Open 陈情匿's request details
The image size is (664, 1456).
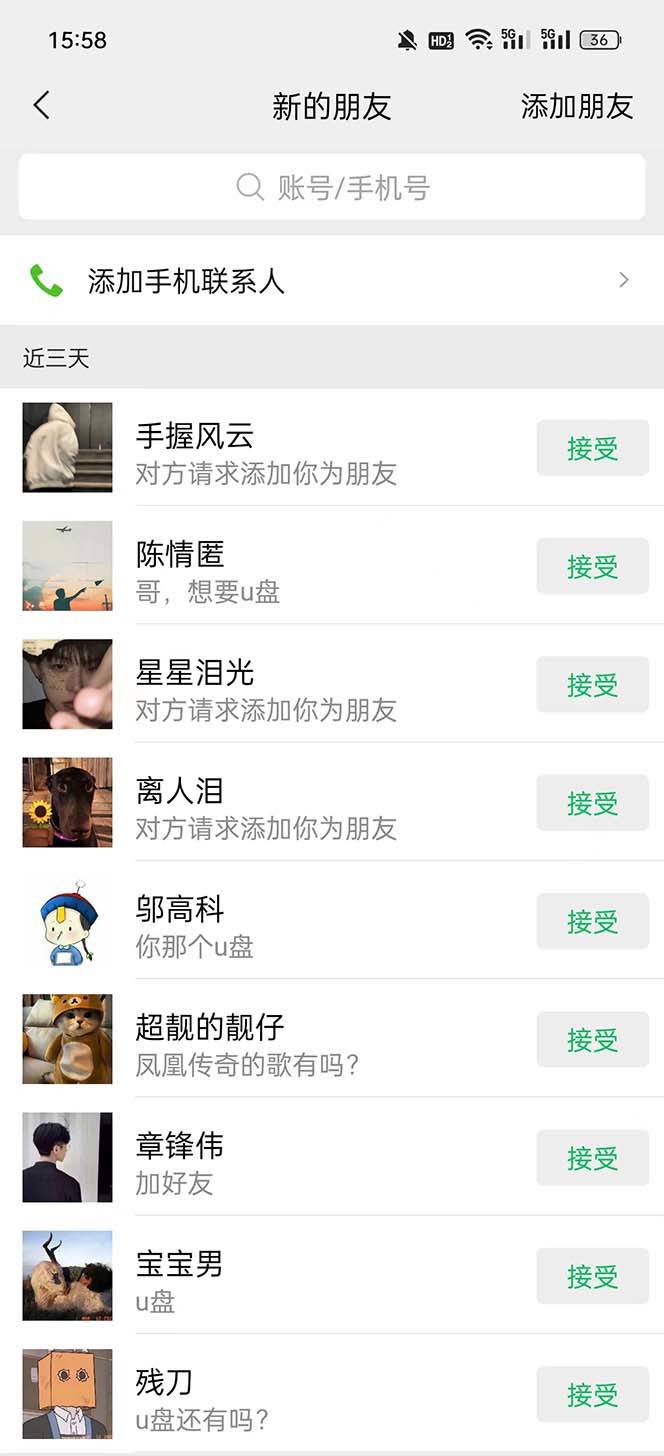(x=300, y=567)
